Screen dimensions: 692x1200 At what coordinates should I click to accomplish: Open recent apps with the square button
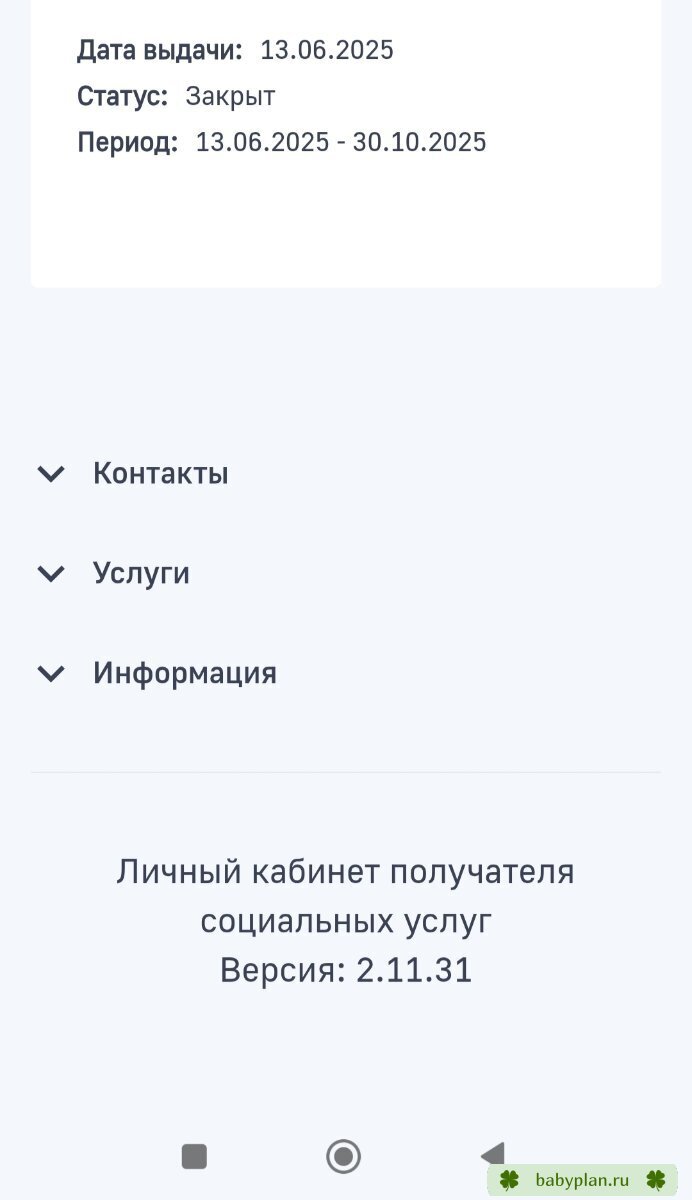coord(194,1157)
